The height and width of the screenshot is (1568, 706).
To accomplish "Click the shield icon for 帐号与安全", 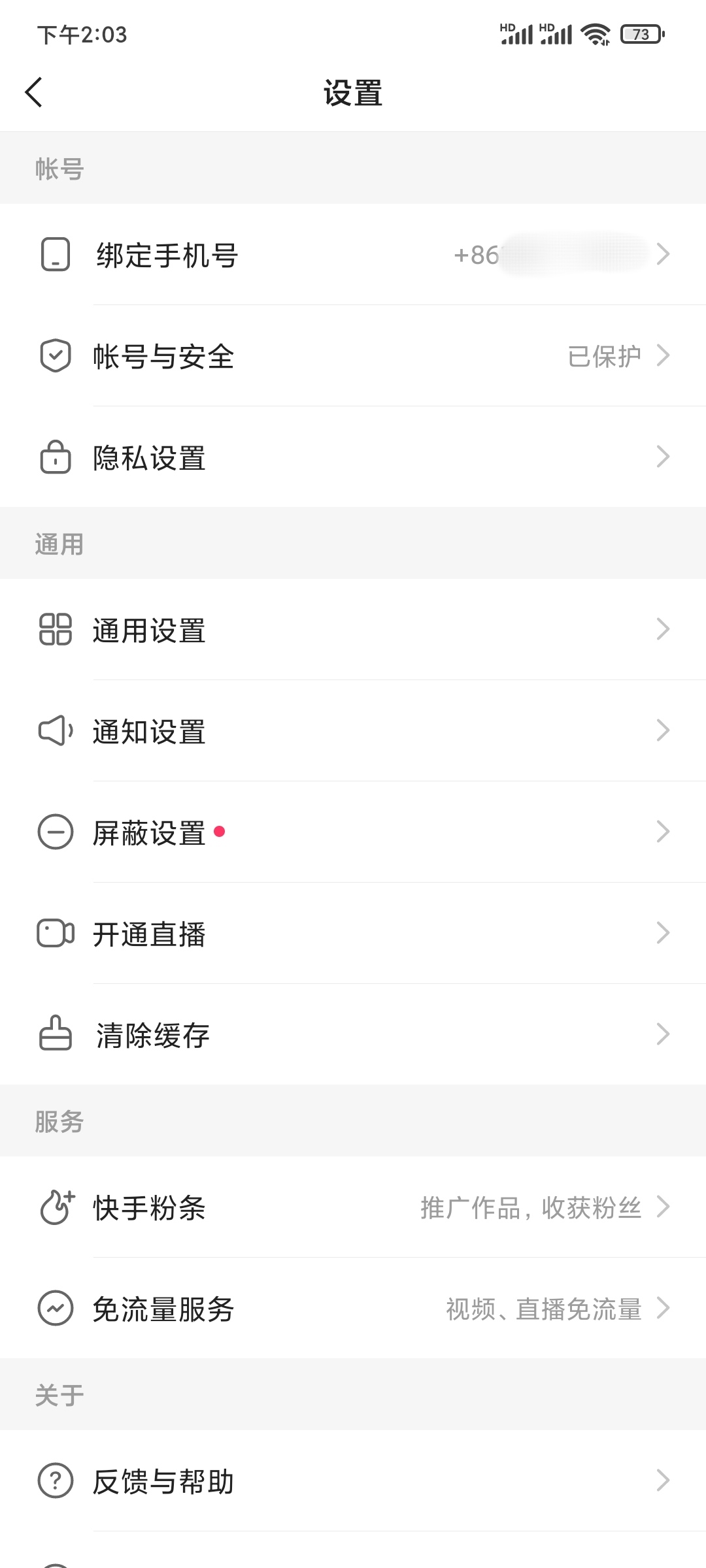I will pyautogui.click(x=56, y=356).
